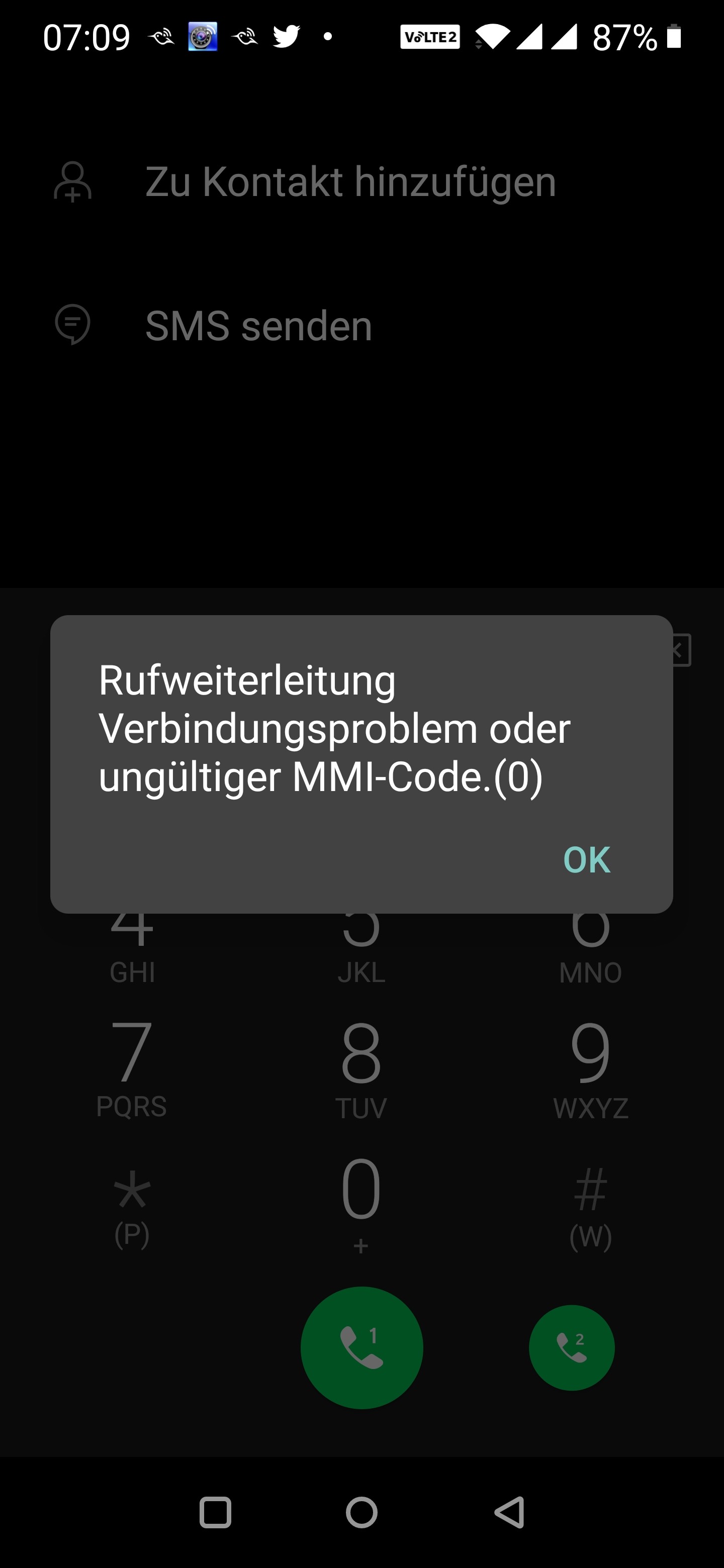Select the 'SMS senden' option
Screen dimensions: 724x1568
point(258,325)
